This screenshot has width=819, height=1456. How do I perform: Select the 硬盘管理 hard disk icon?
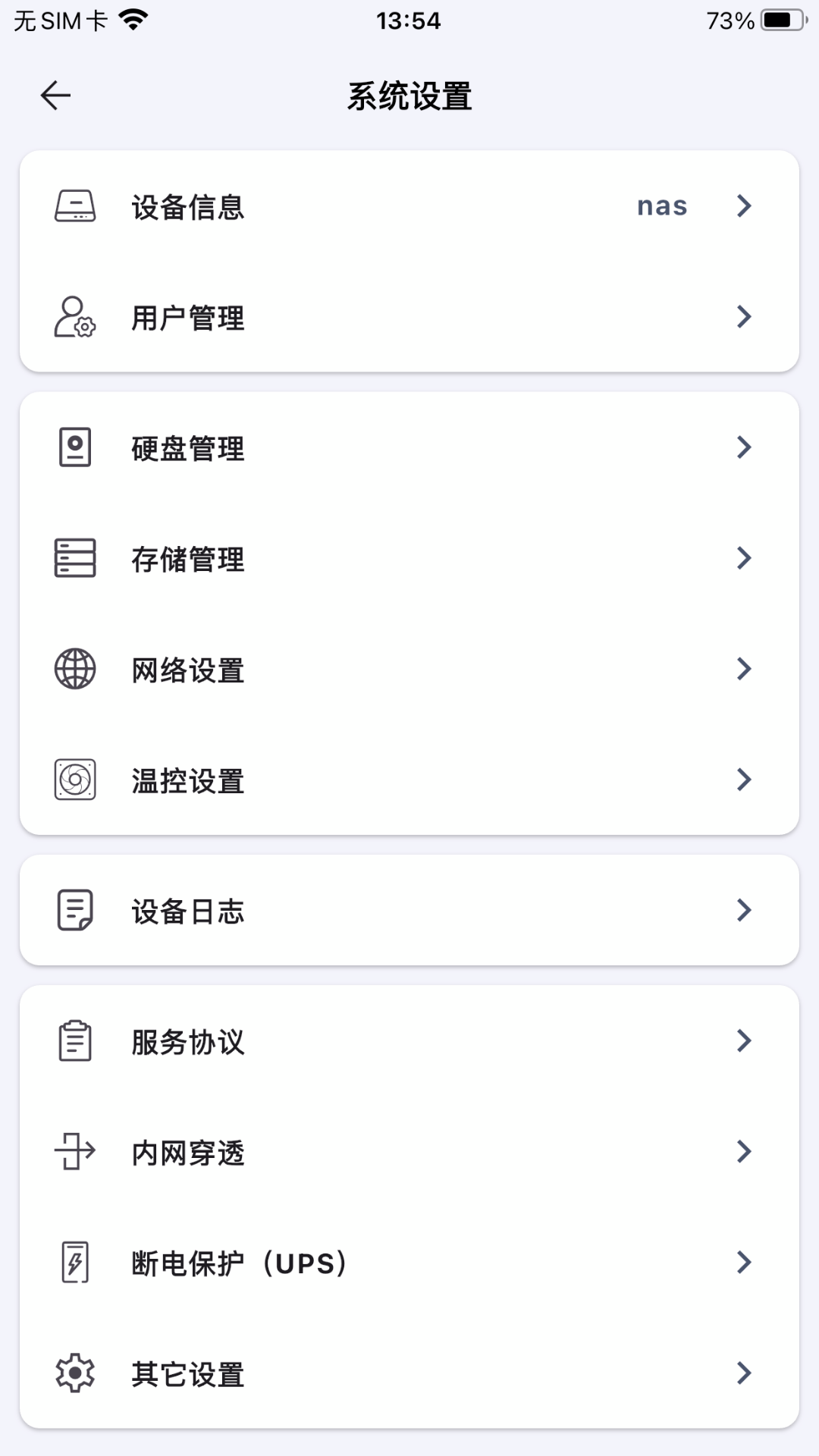[74, 447]
